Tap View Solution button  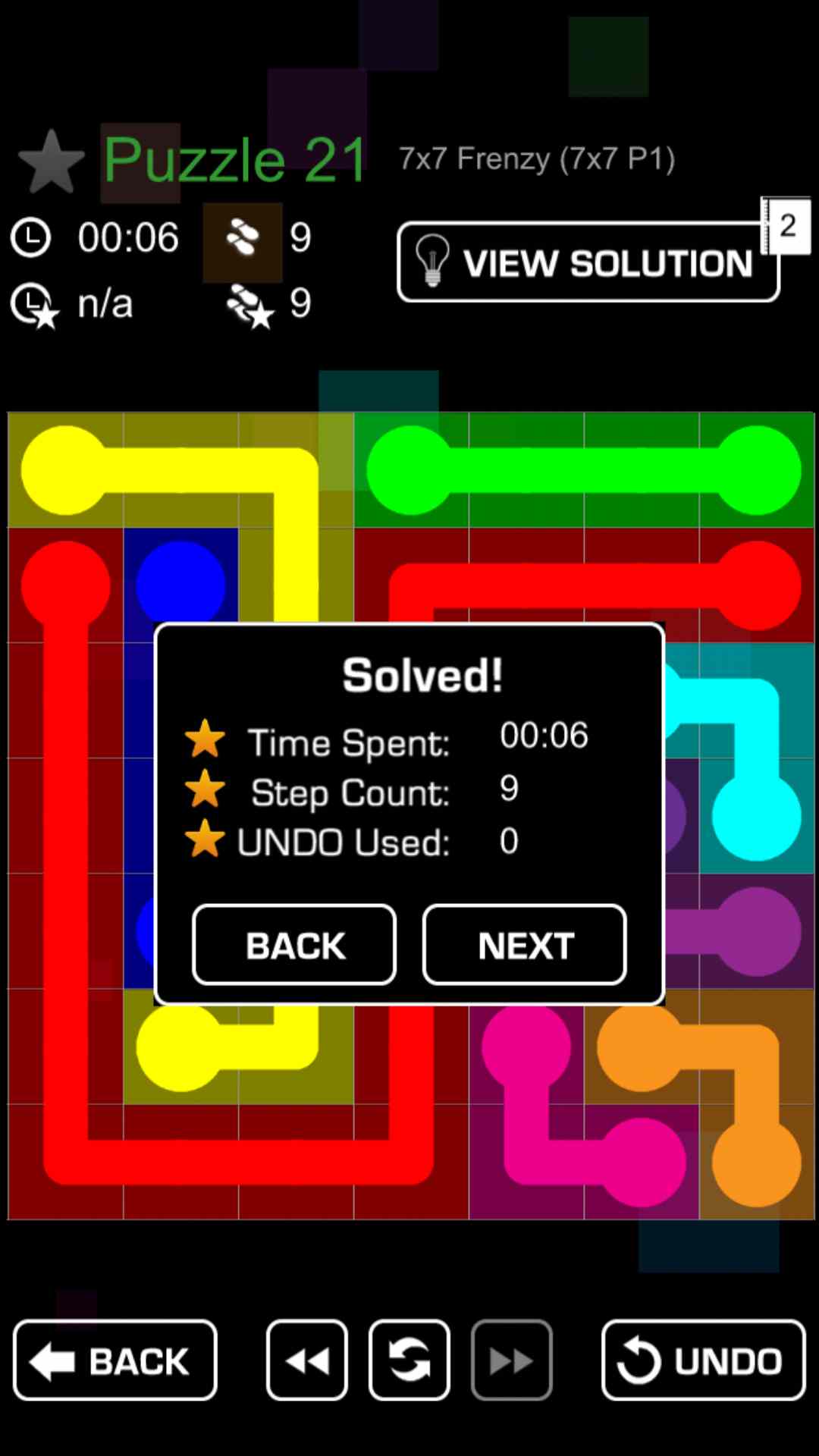point(588,262)
